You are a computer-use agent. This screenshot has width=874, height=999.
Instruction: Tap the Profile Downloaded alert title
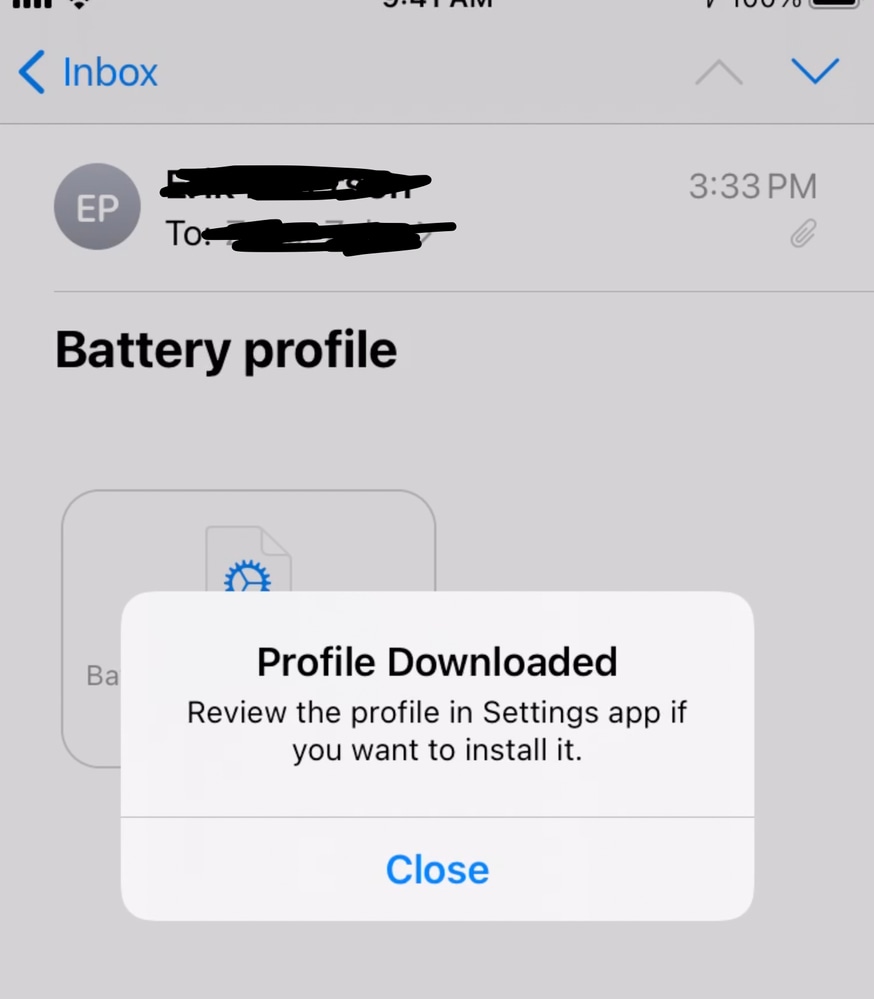click(x=437, y=660)
